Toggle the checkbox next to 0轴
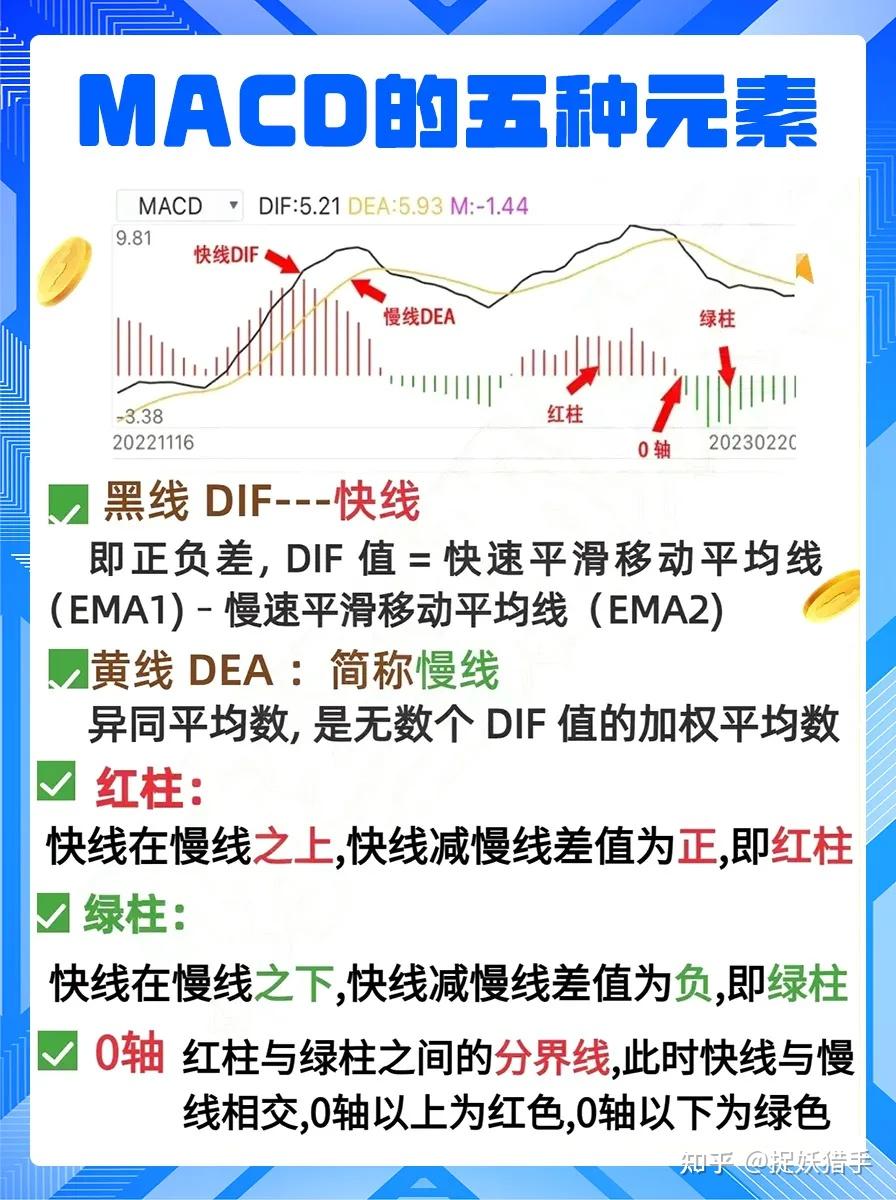This screenshot has width=896, height=1200. coord(55,1051)
